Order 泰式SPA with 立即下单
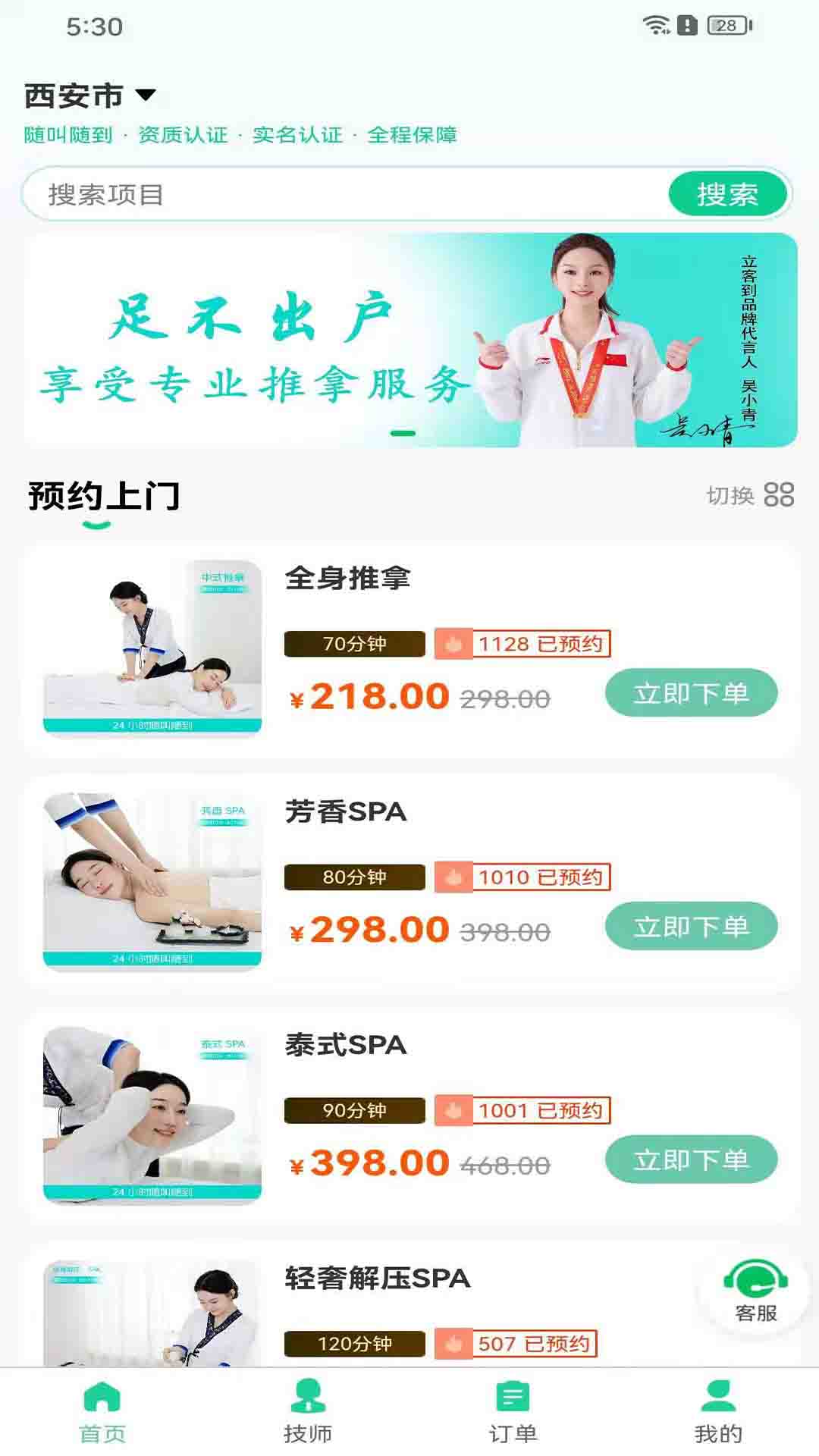 [691, 1159]
